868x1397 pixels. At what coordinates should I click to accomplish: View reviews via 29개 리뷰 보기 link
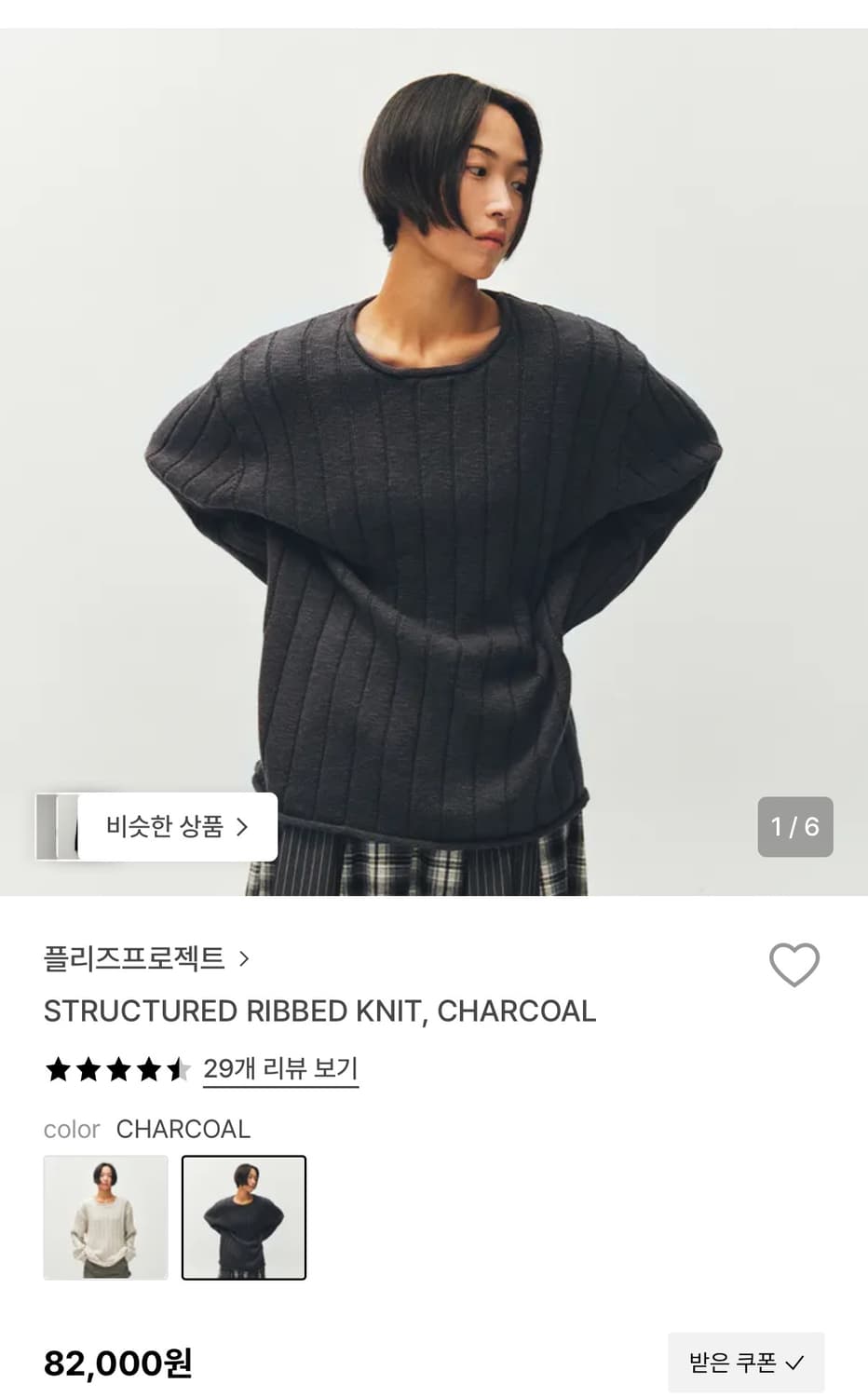point(279,1069)
